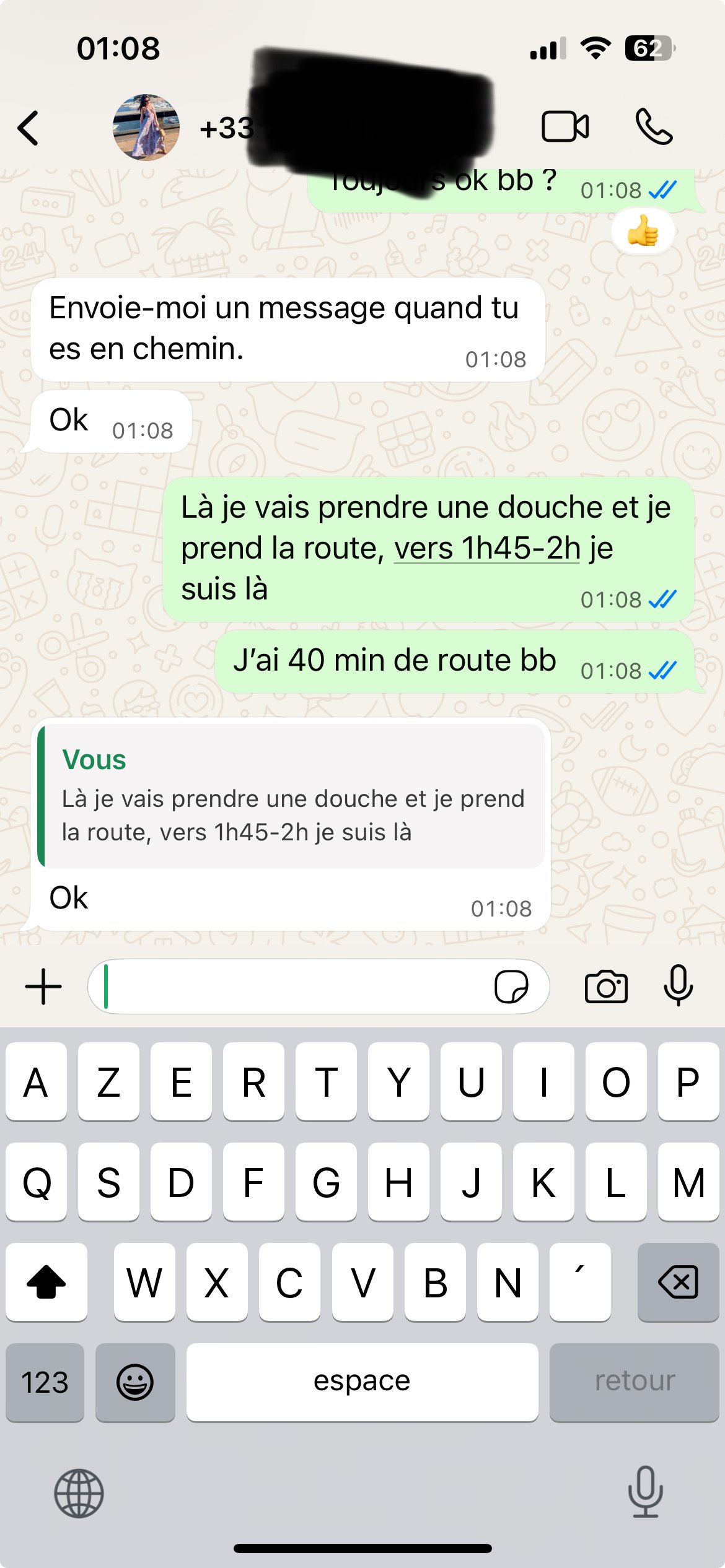
Task: Tap the espace key
Action: pyautogui.click(x=362, y=1382)
